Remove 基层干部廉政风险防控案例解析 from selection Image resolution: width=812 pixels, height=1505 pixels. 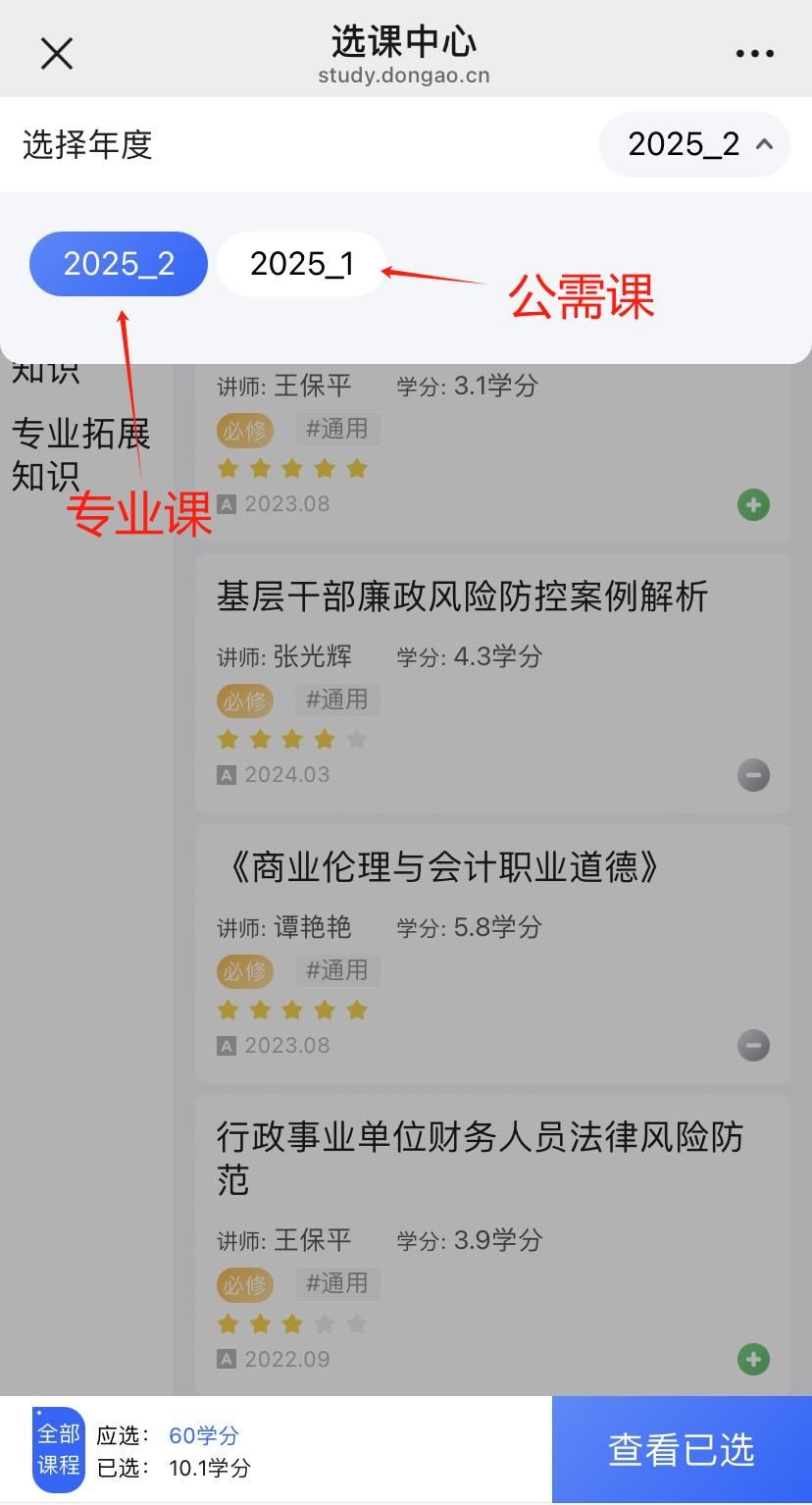tap(753, 776)
